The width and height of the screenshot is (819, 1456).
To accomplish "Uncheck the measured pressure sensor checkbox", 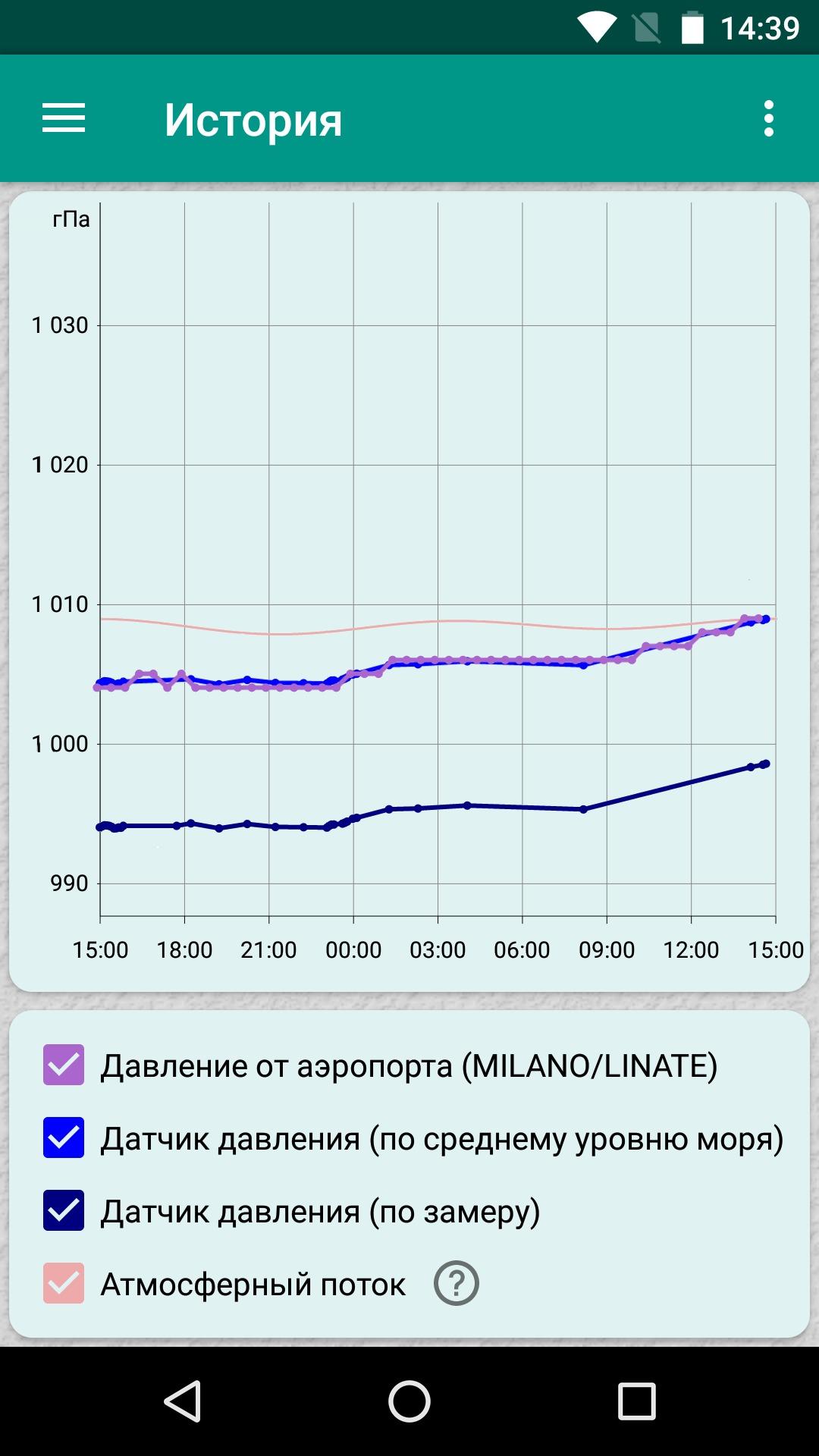I will tap(64, 1210).
